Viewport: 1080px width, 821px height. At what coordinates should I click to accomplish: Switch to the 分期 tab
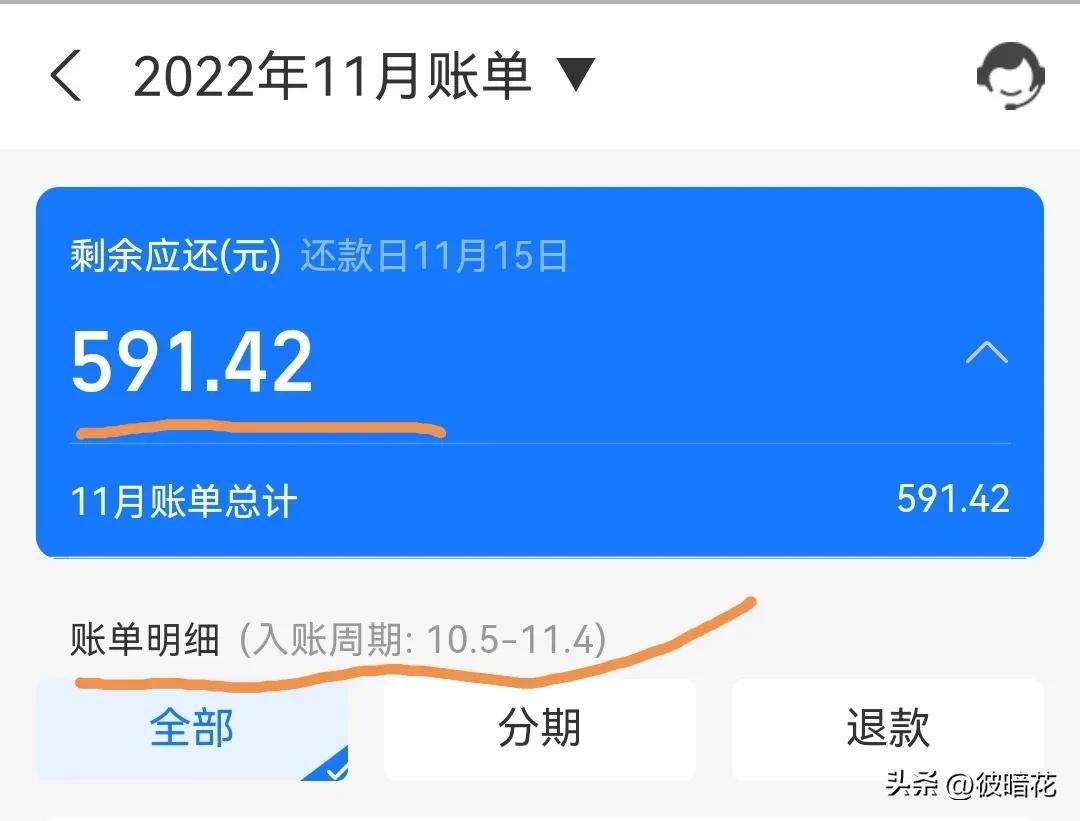(x=539, y=729)
